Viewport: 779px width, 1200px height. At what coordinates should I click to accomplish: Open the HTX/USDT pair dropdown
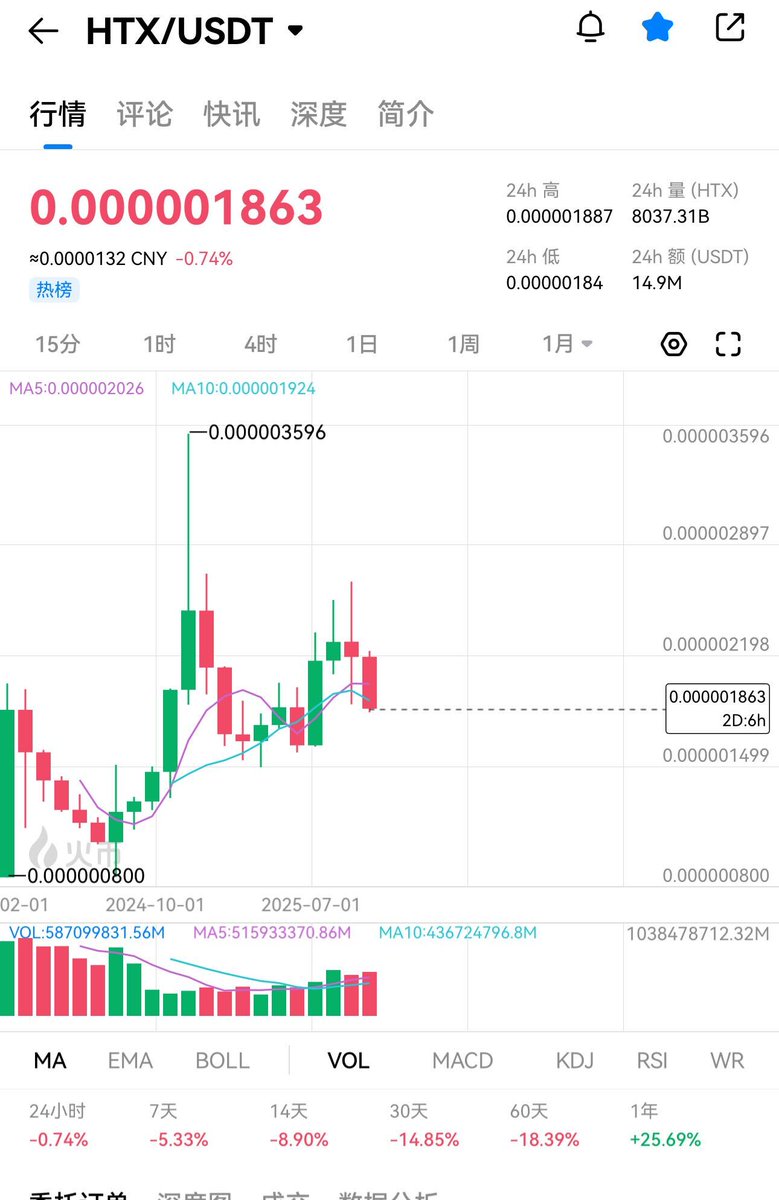[x=295, y=31]
